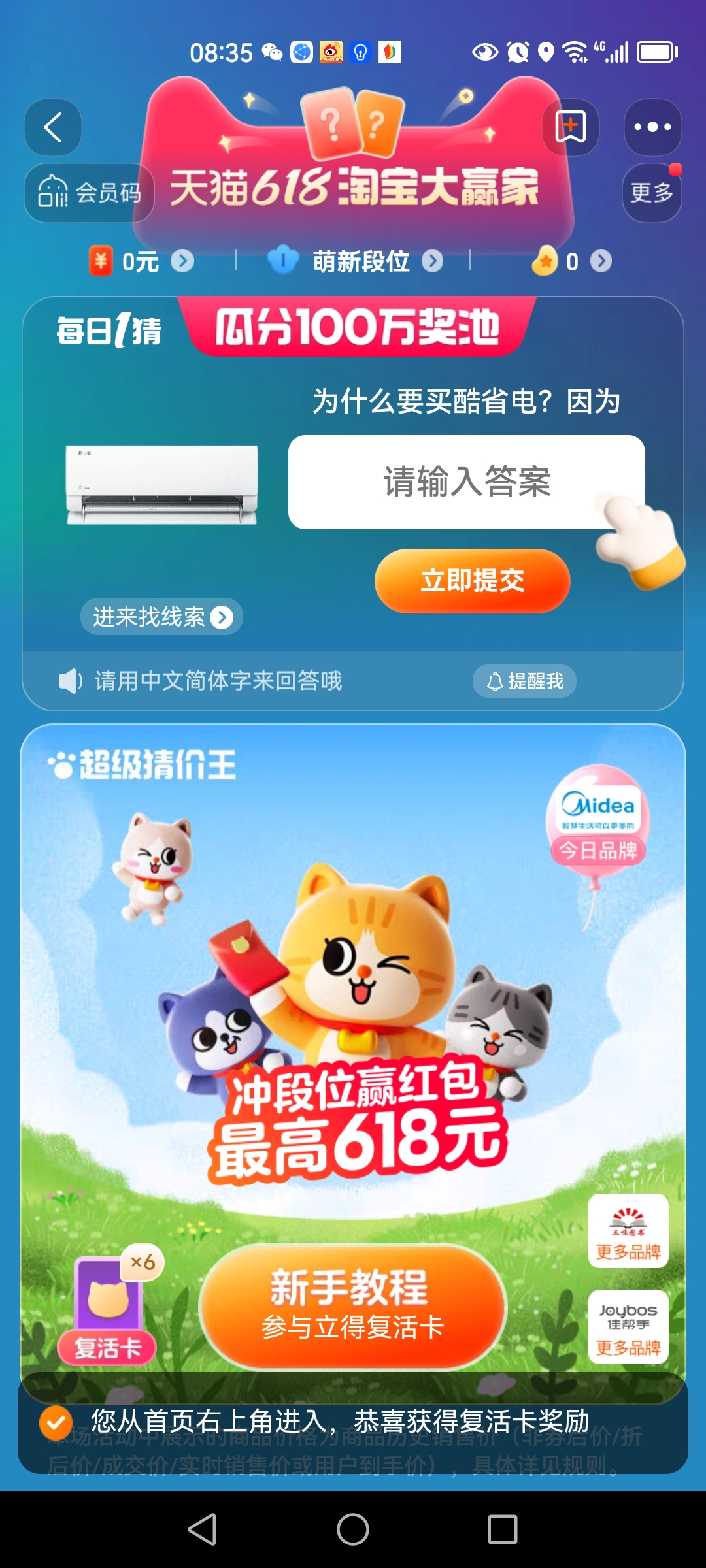This screenshot has height=1568, width=706.
Task: Open the three-dot overflow menu
Action: 652,127
